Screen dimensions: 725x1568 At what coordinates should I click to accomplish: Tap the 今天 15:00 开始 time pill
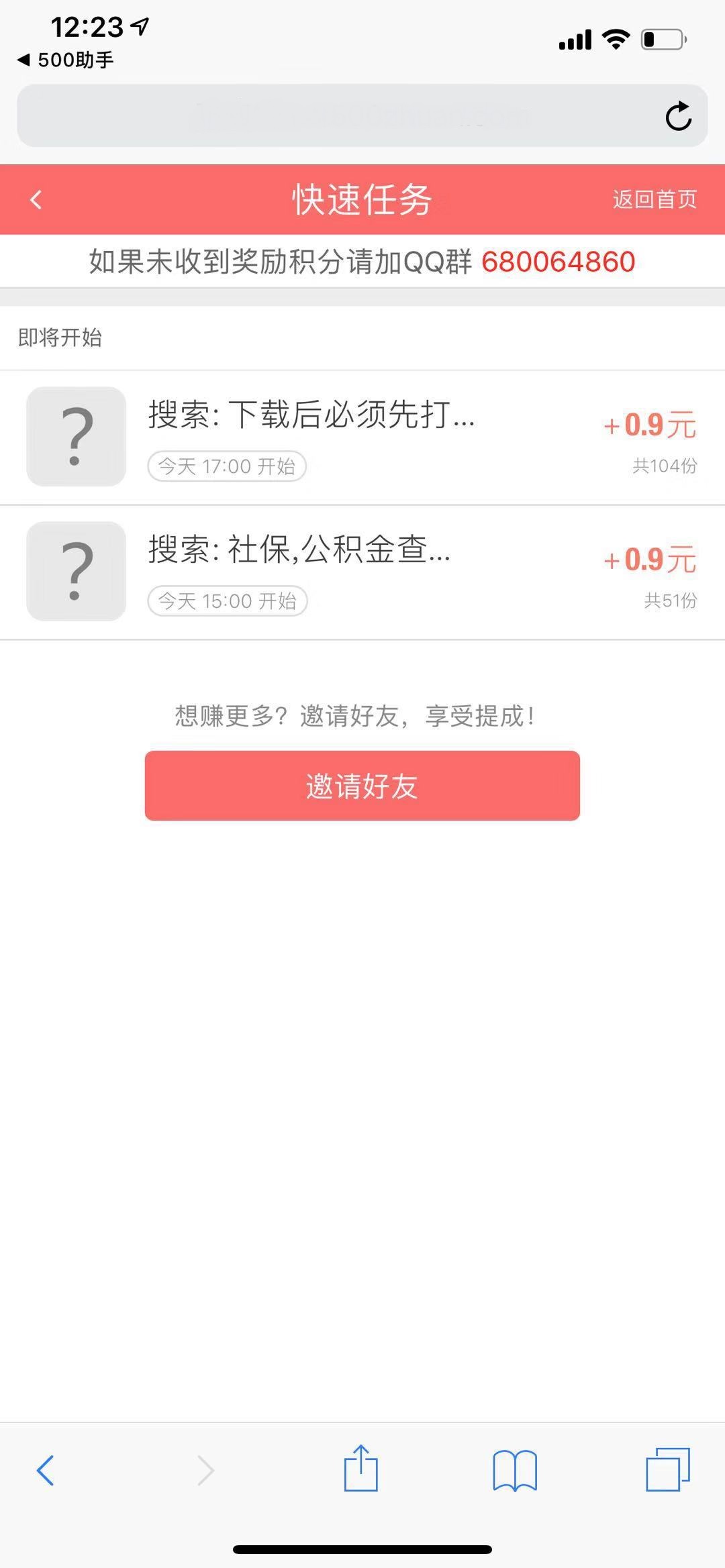(x=227, y=602)
